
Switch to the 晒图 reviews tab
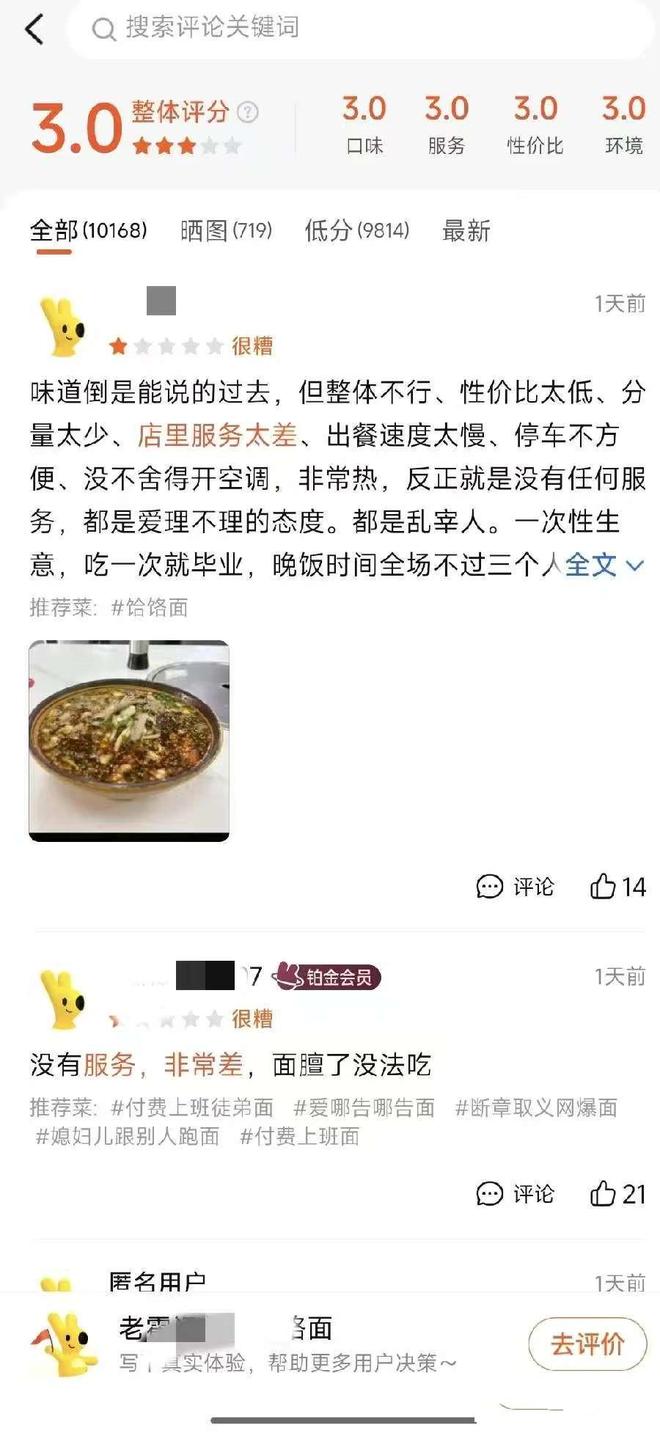pyautogui.click(x=226, y=231)
